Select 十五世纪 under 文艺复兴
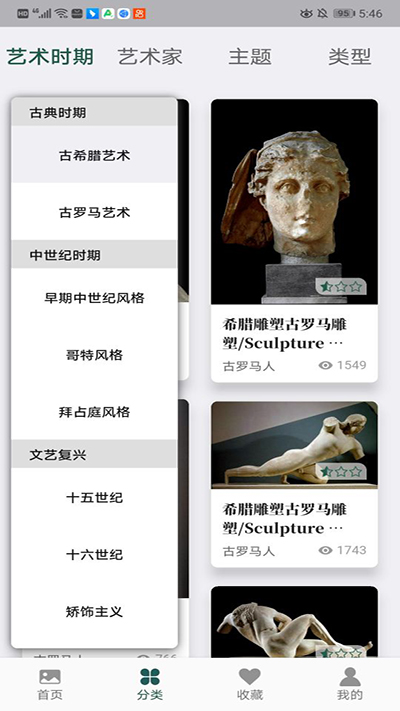The width and height of the screenshot is (400, 711). coord(94,497)
